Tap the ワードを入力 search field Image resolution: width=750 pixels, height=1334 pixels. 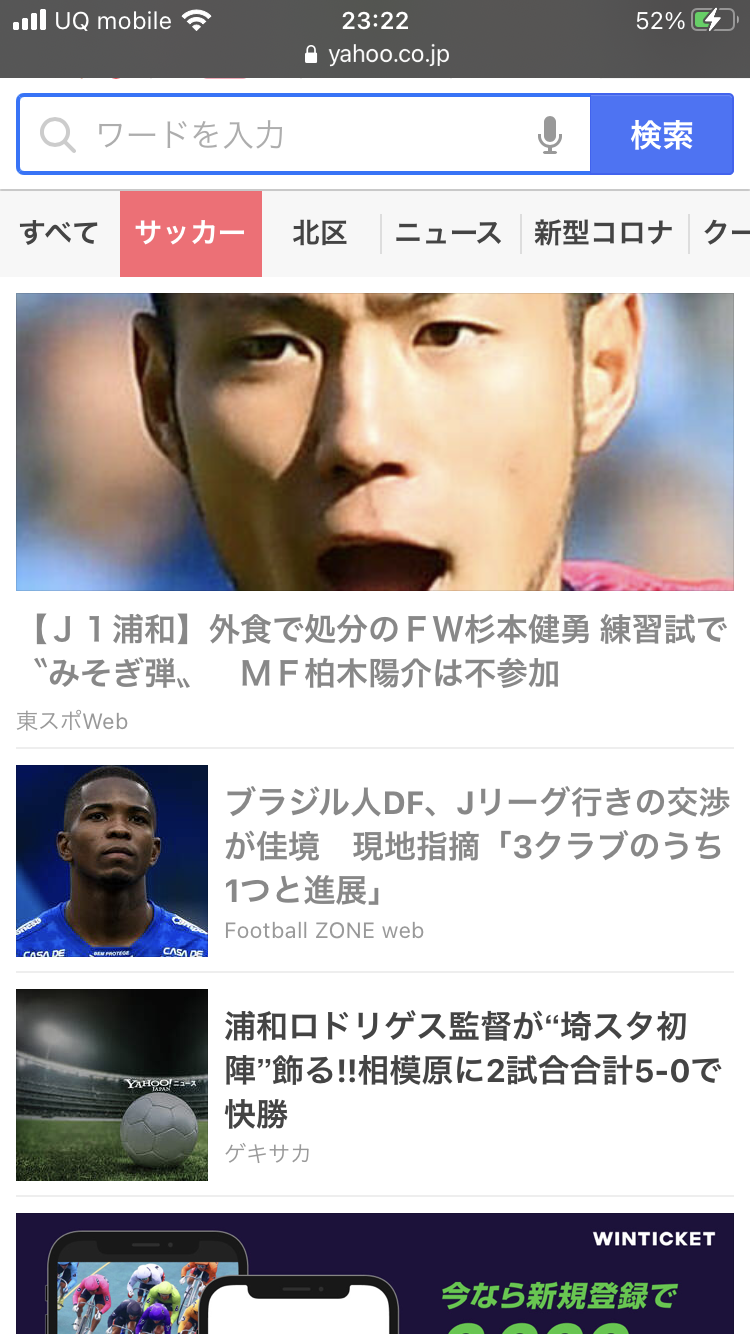tap(300, 135)
